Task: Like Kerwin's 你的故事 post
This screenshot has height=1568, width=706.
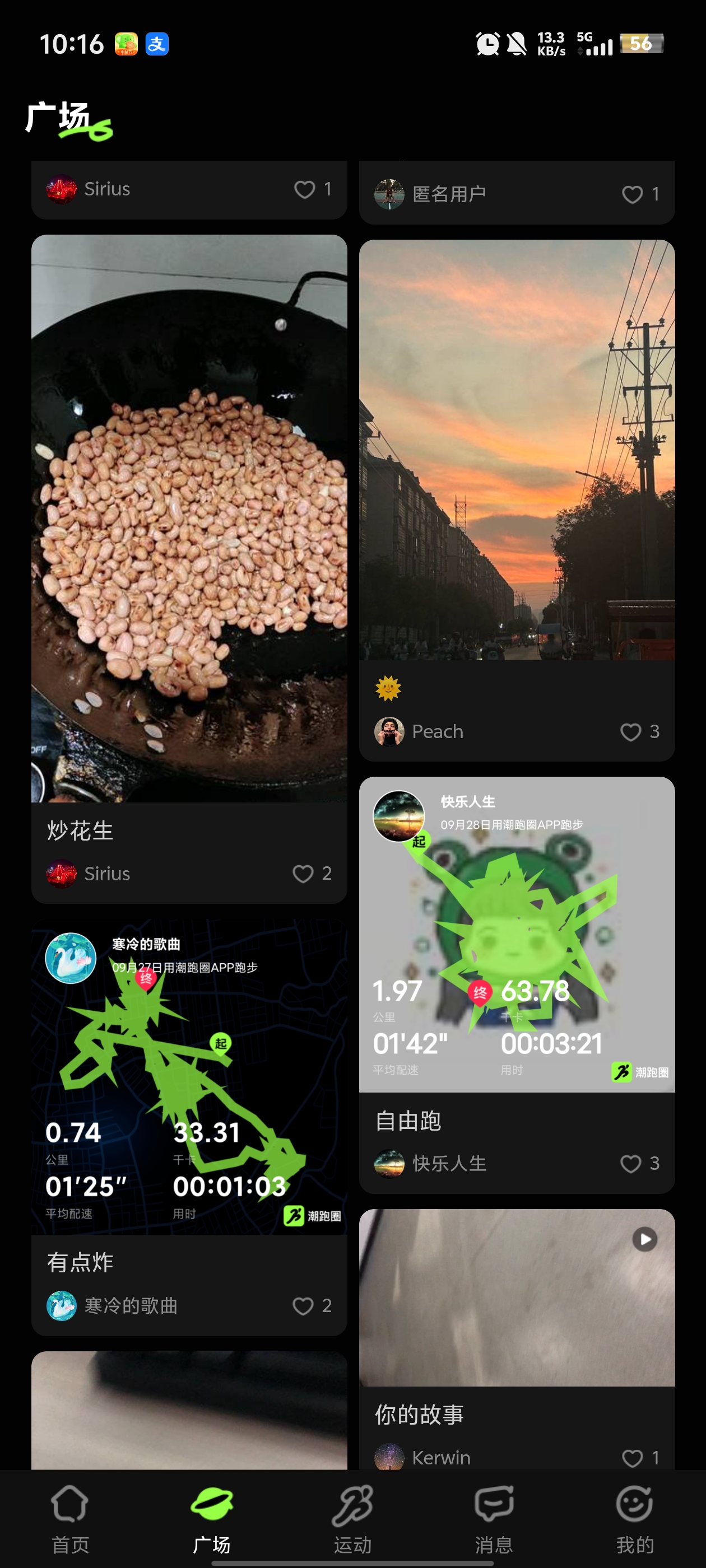Action: [x=632, y=1458]
